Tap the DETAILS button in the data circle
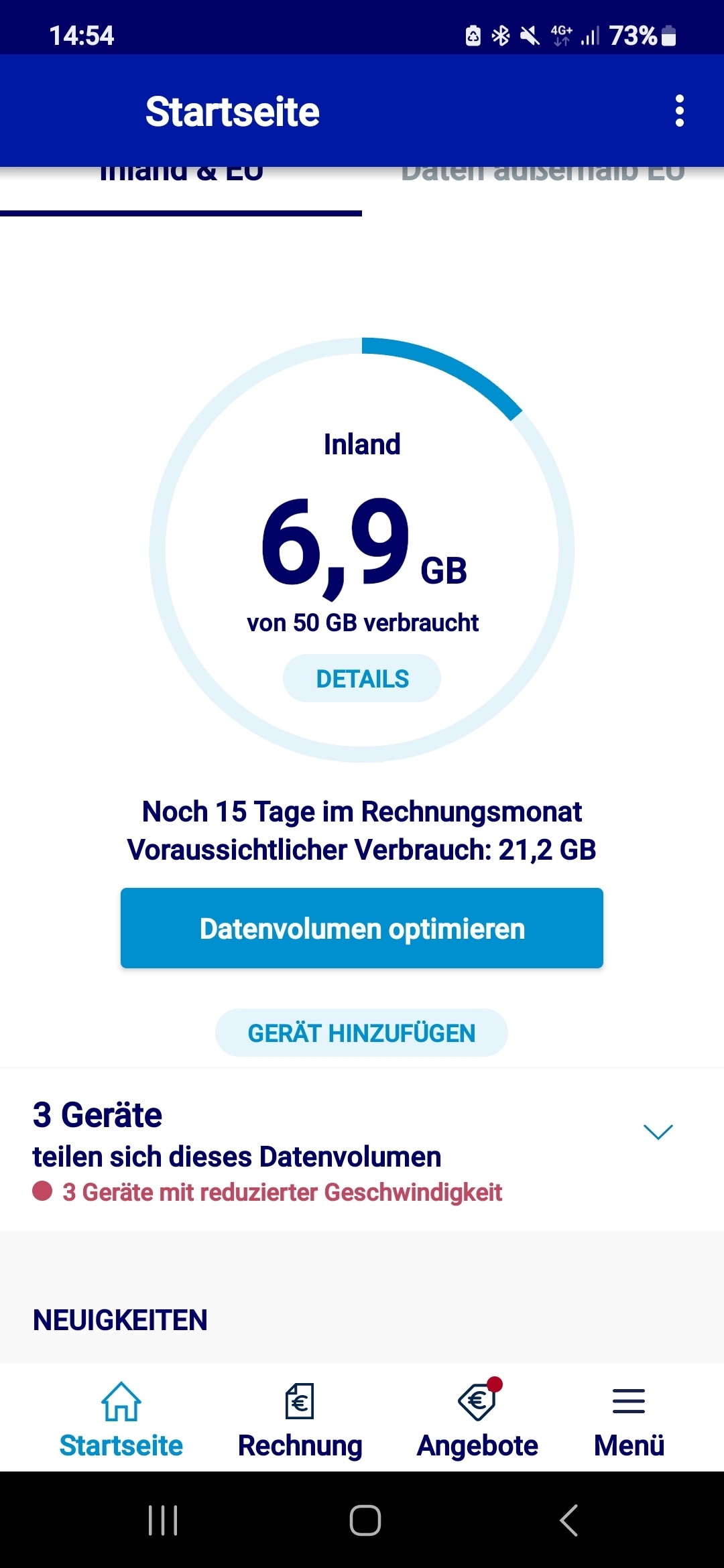This screenshot has height=1568, width=724. point(362,678)
